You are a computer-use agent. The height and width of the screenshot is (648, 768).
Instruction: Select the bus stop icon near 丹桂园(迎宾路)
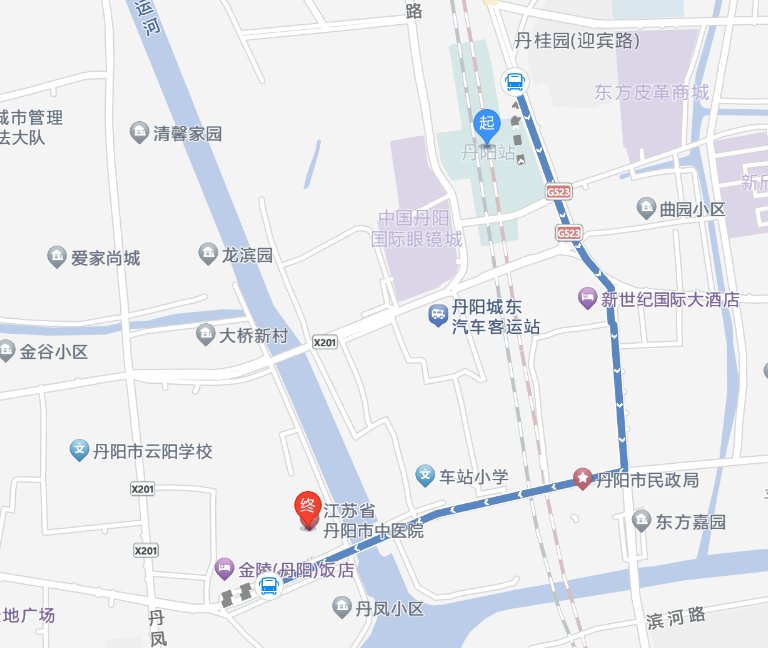coord(514,81)
